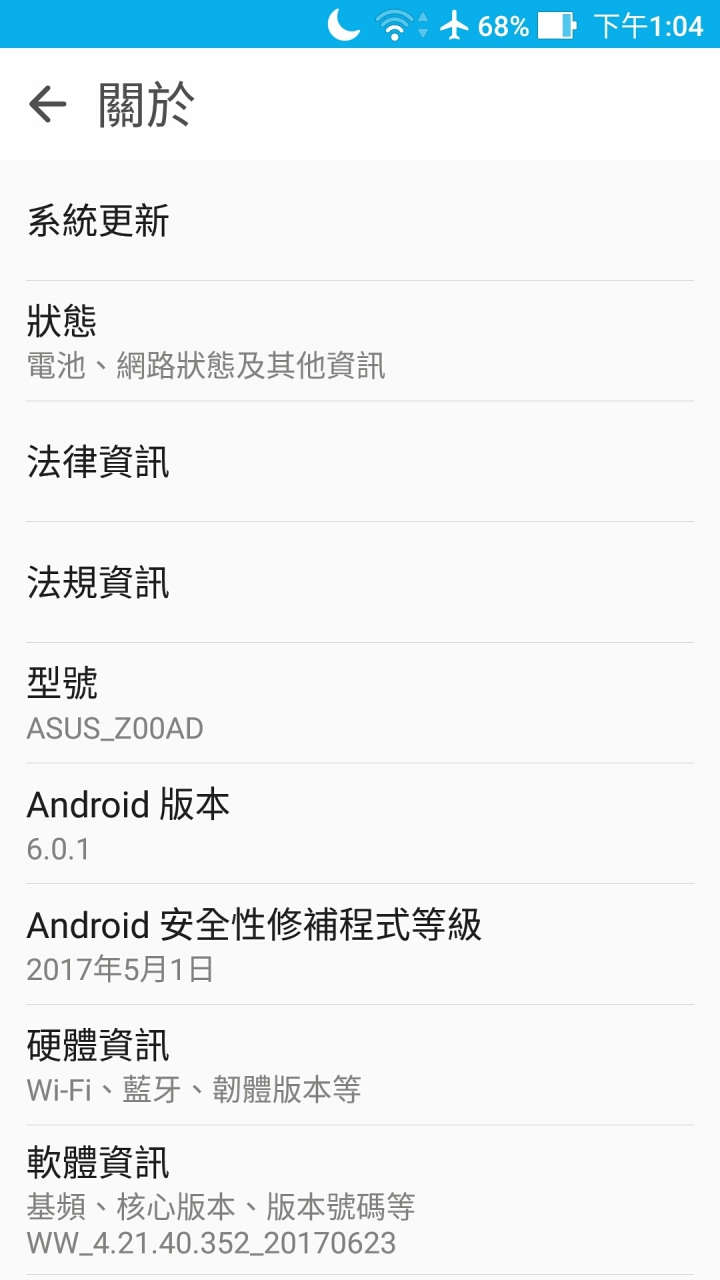This screenshot has width=720, height=1280.
Task: Open 軟體資訊 software information
Action: [360, 1200]
